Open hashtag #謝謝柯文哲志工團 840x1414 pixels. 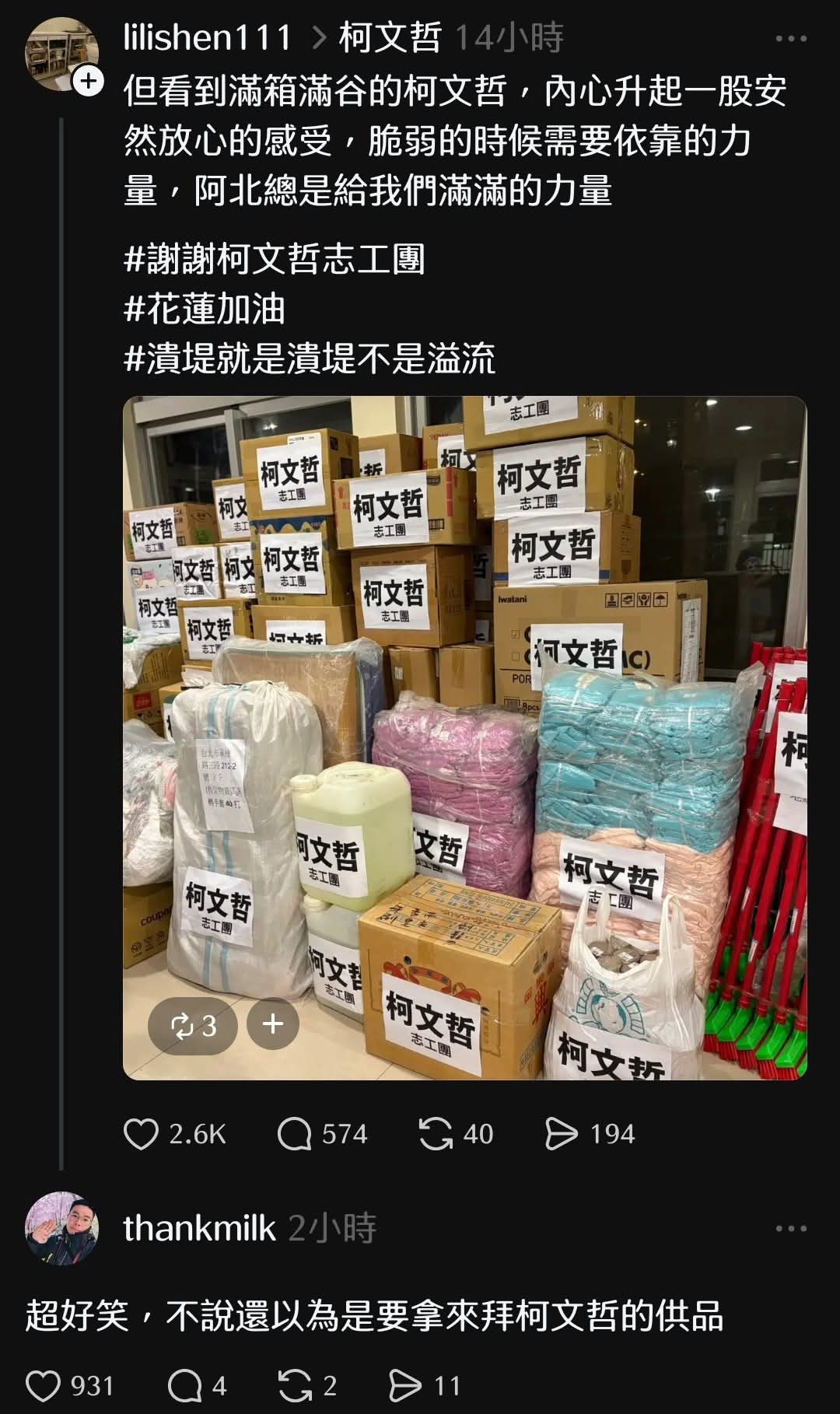click(x=274, y=259)
